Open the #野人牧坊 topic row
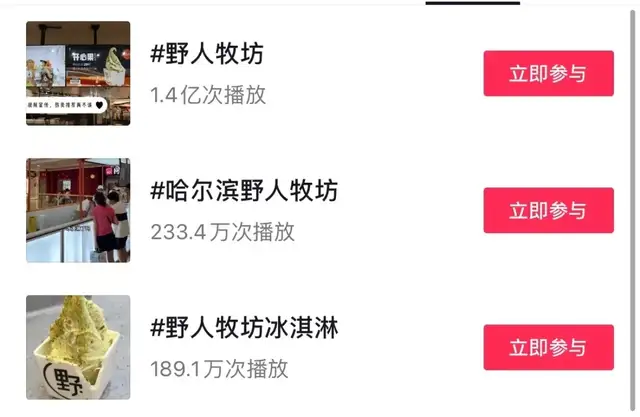640x417 pixels. point(207,55)
